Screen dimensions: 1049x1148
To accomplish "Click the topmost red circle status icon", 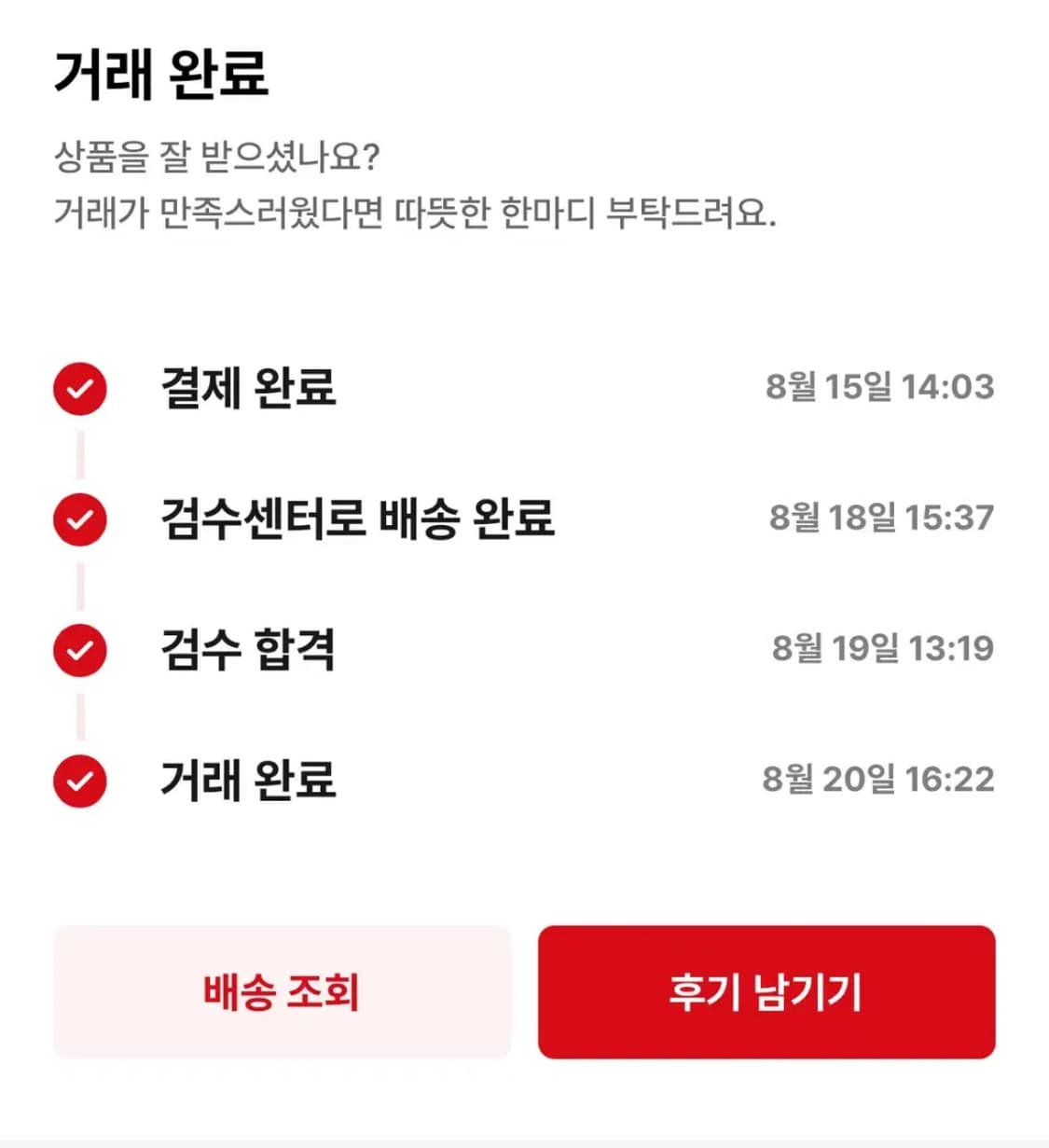I will pyautogui.click(x=80, y=391).
